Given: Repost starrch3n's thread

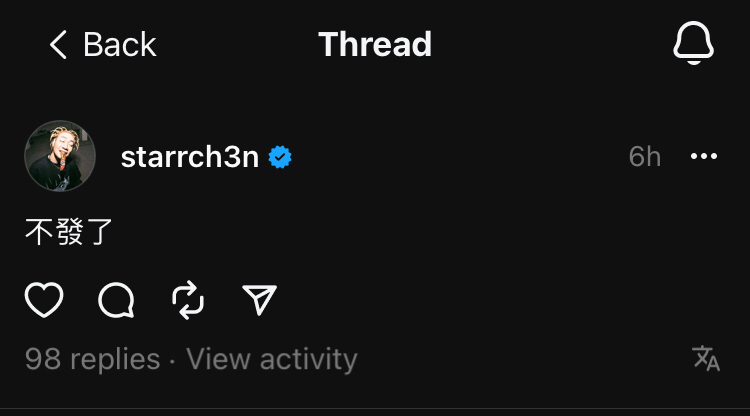Looking at the screenshot, I should click(x=188, y=300).
